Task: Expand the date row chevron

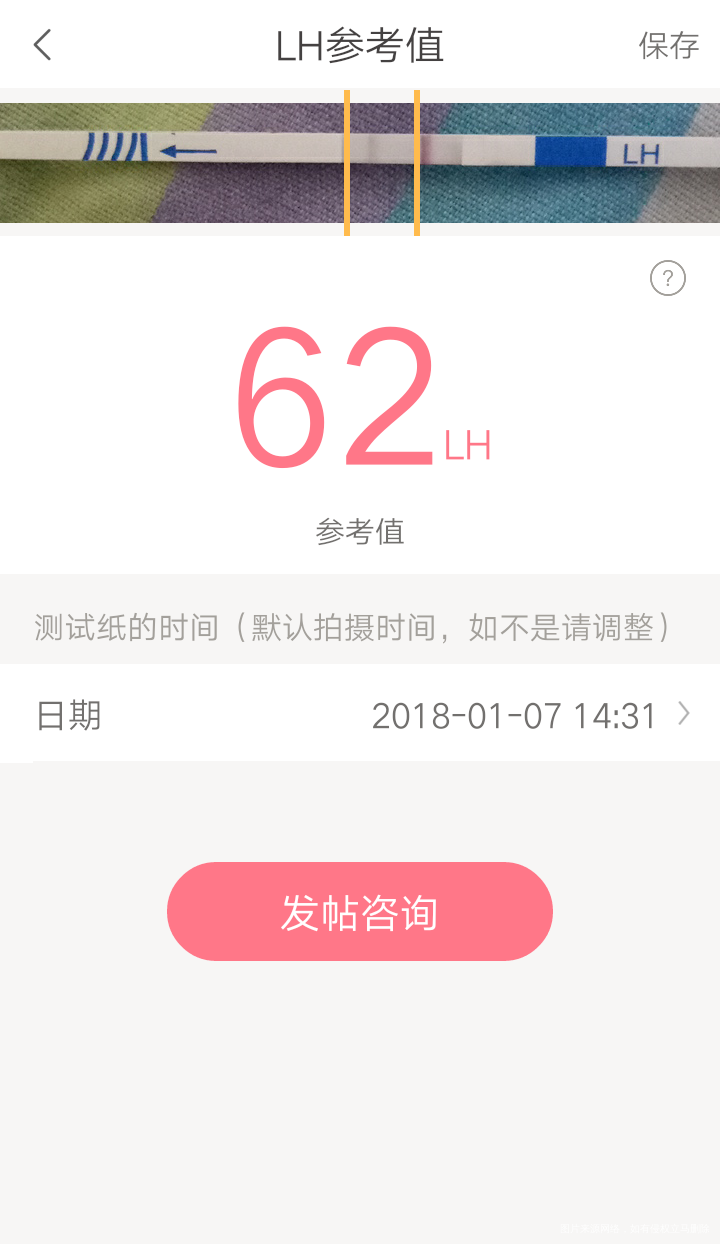Action: (x=686, y=715)
